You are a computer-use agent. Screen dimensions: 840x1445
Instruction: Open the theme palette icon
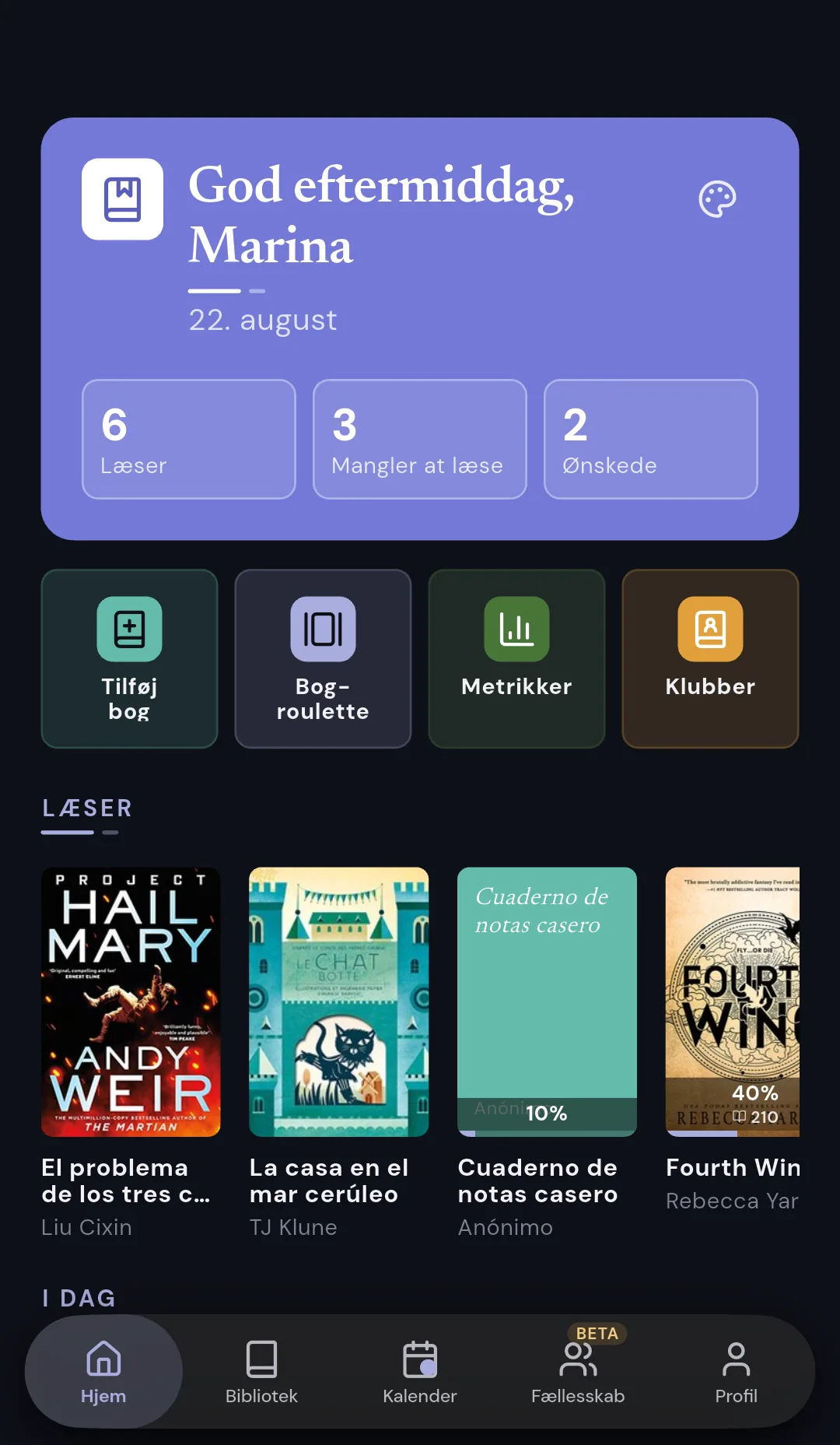point(717,200)
